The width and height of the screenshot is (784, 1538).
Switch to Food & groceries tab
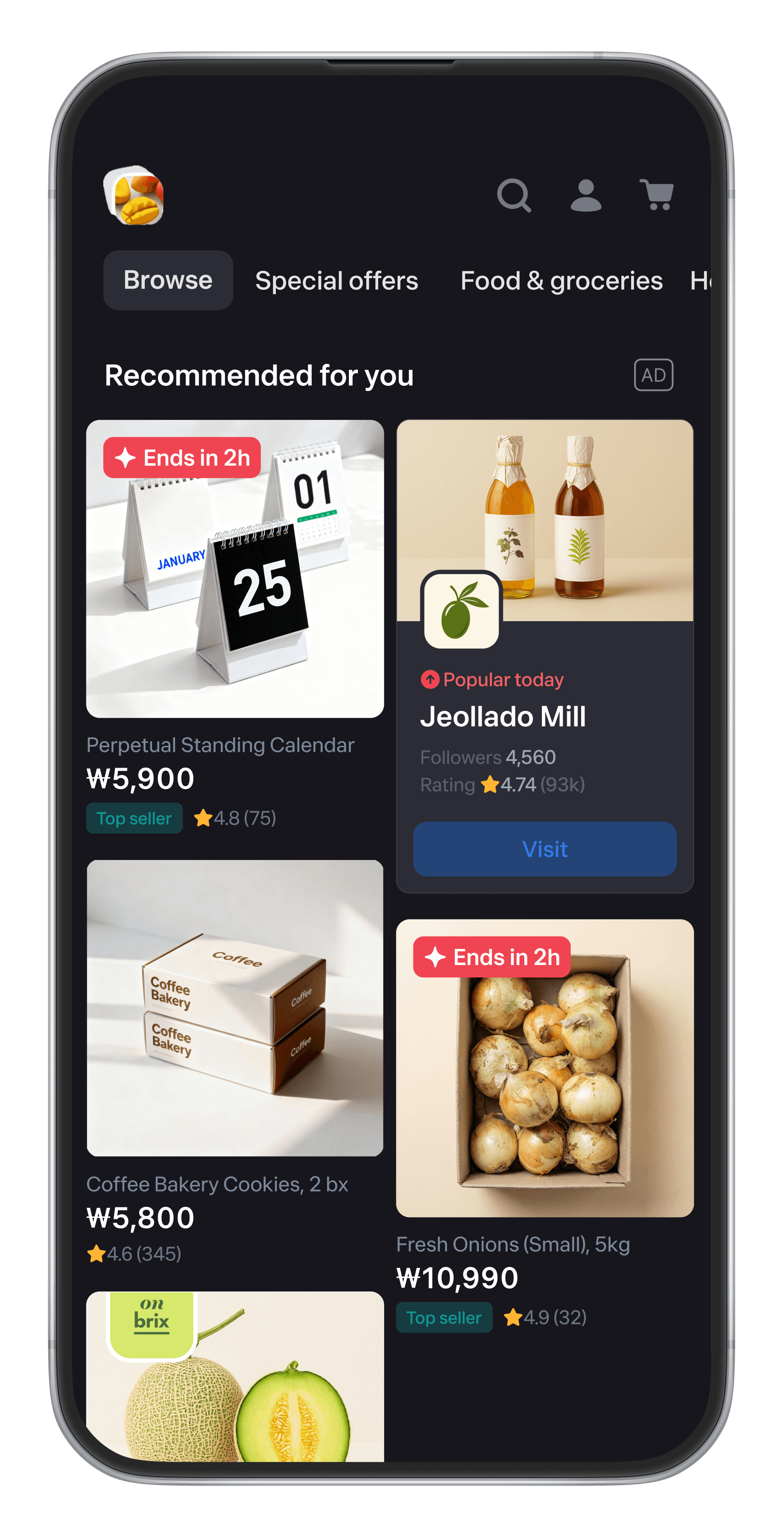tap(561, 281)
